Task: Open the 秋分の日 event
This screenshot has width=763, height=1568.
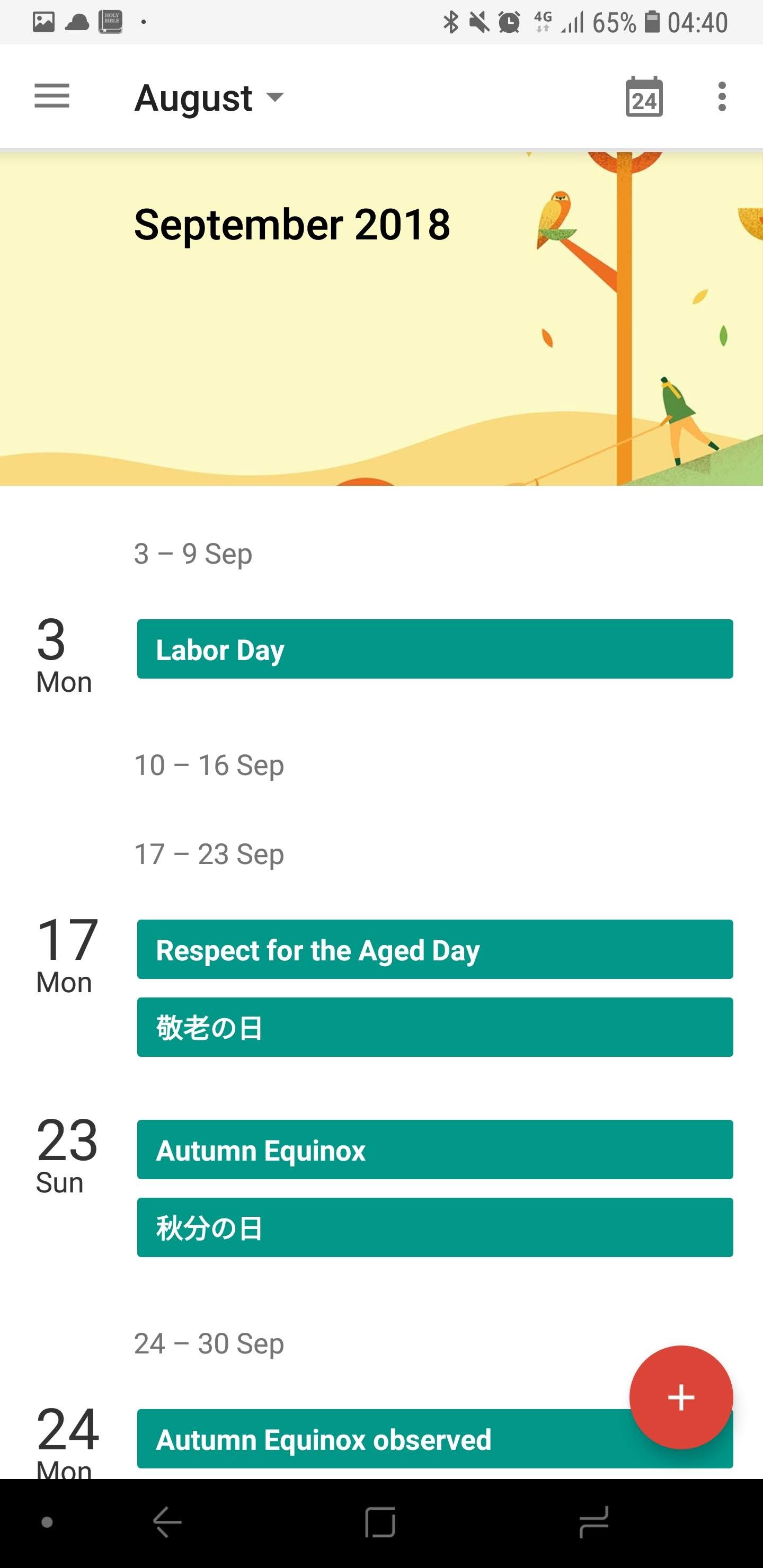Action: pyautogui.click(x=434, y=1228)
